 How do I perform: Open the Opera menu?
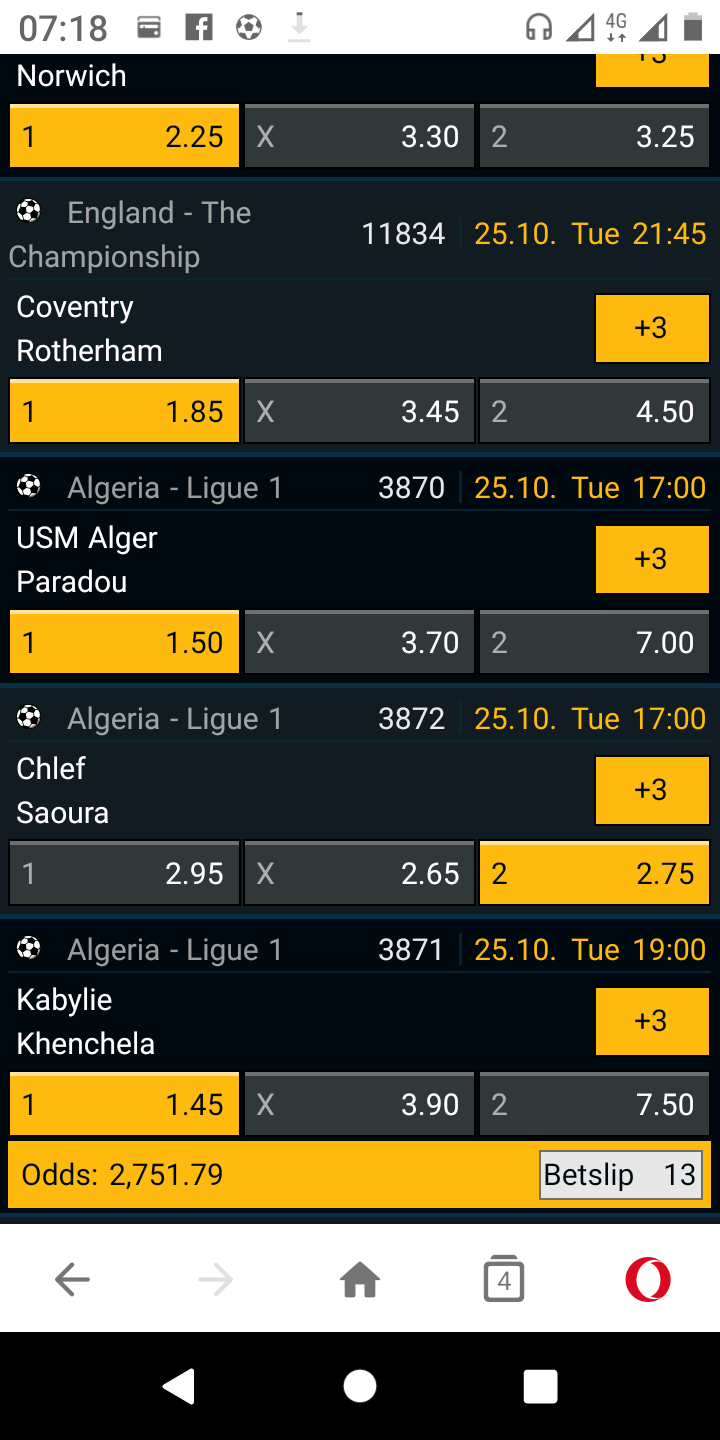pyautogui.click(x=648, y=1279)
